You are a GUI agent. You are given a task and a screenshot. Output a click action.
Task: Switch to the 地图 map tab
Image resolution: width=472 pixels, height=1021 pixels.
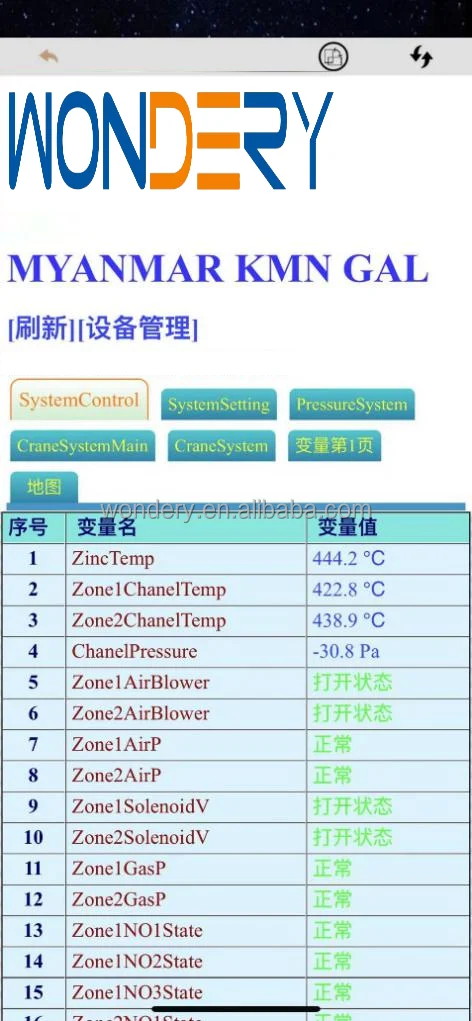tap(44, 487)
